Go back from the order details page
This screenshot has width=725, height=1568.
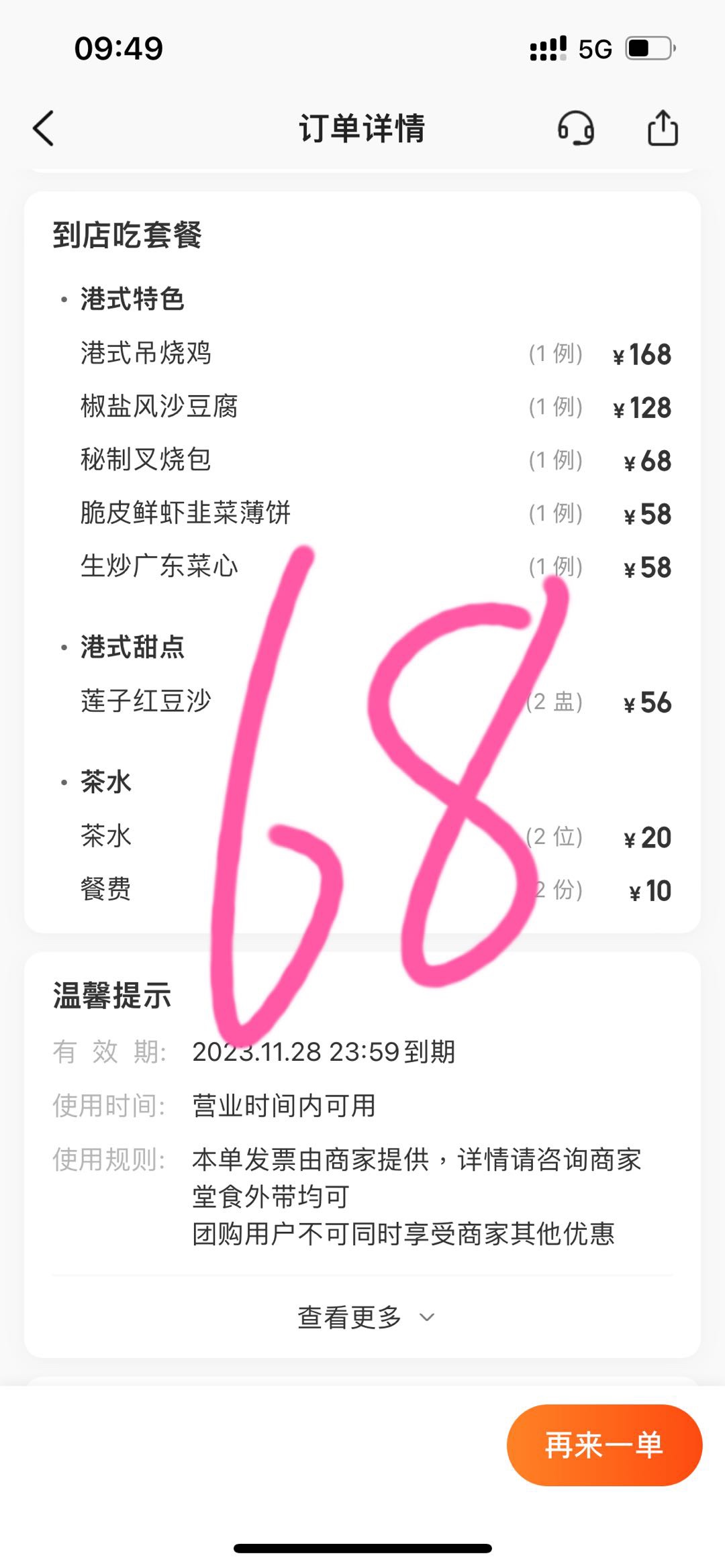44,128
